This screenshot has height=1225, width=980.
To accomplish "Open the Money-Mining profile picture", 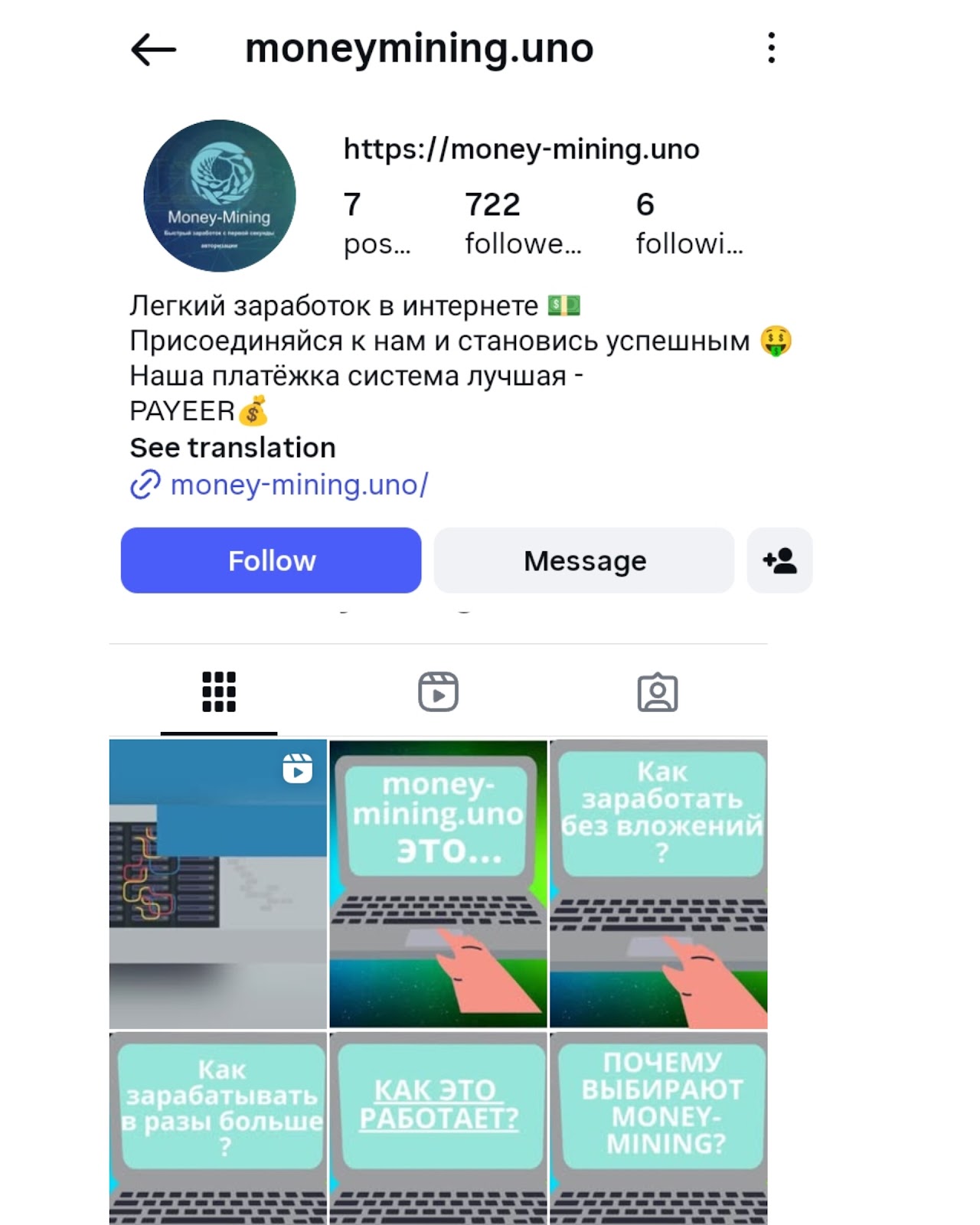I will click(220, 196).
